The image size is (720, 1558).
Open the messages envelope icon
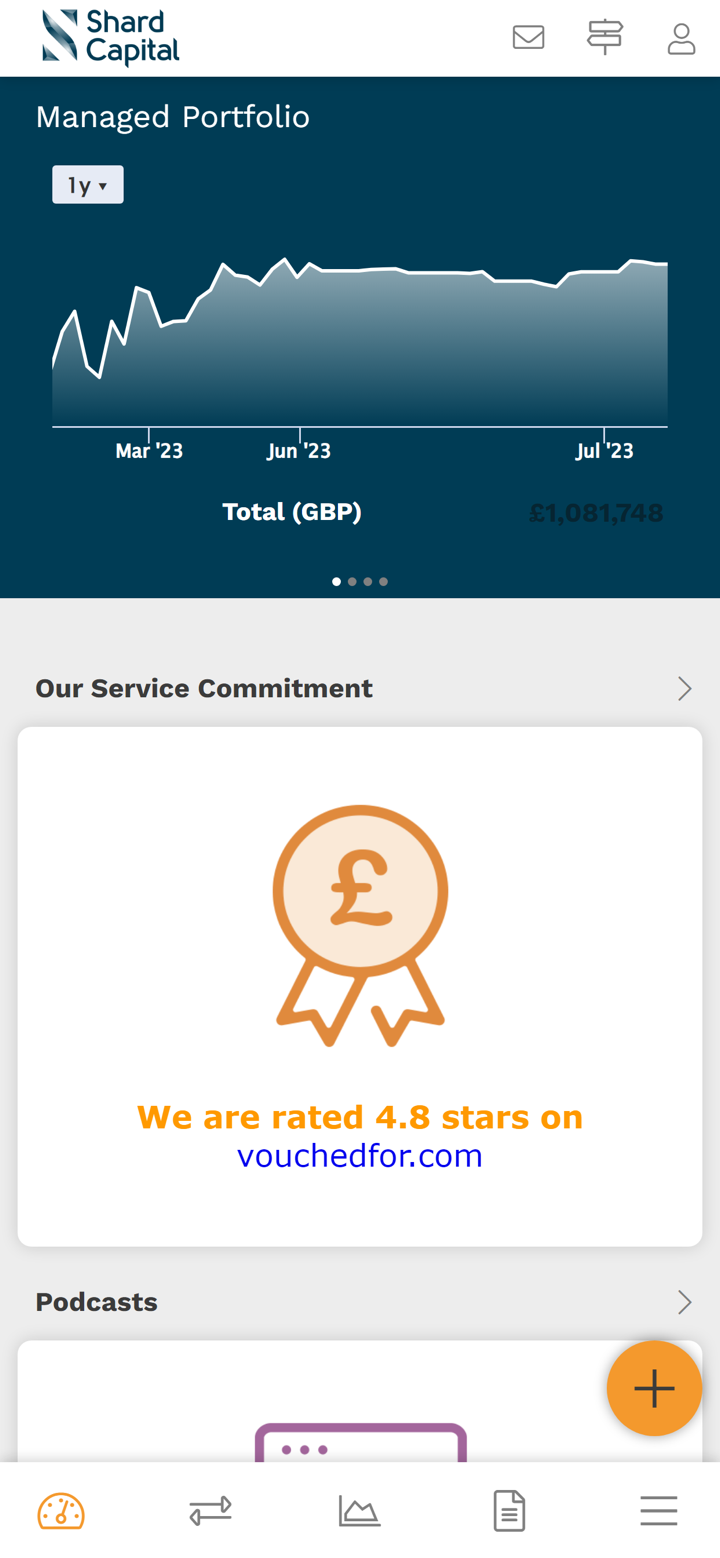coord(528,38)
